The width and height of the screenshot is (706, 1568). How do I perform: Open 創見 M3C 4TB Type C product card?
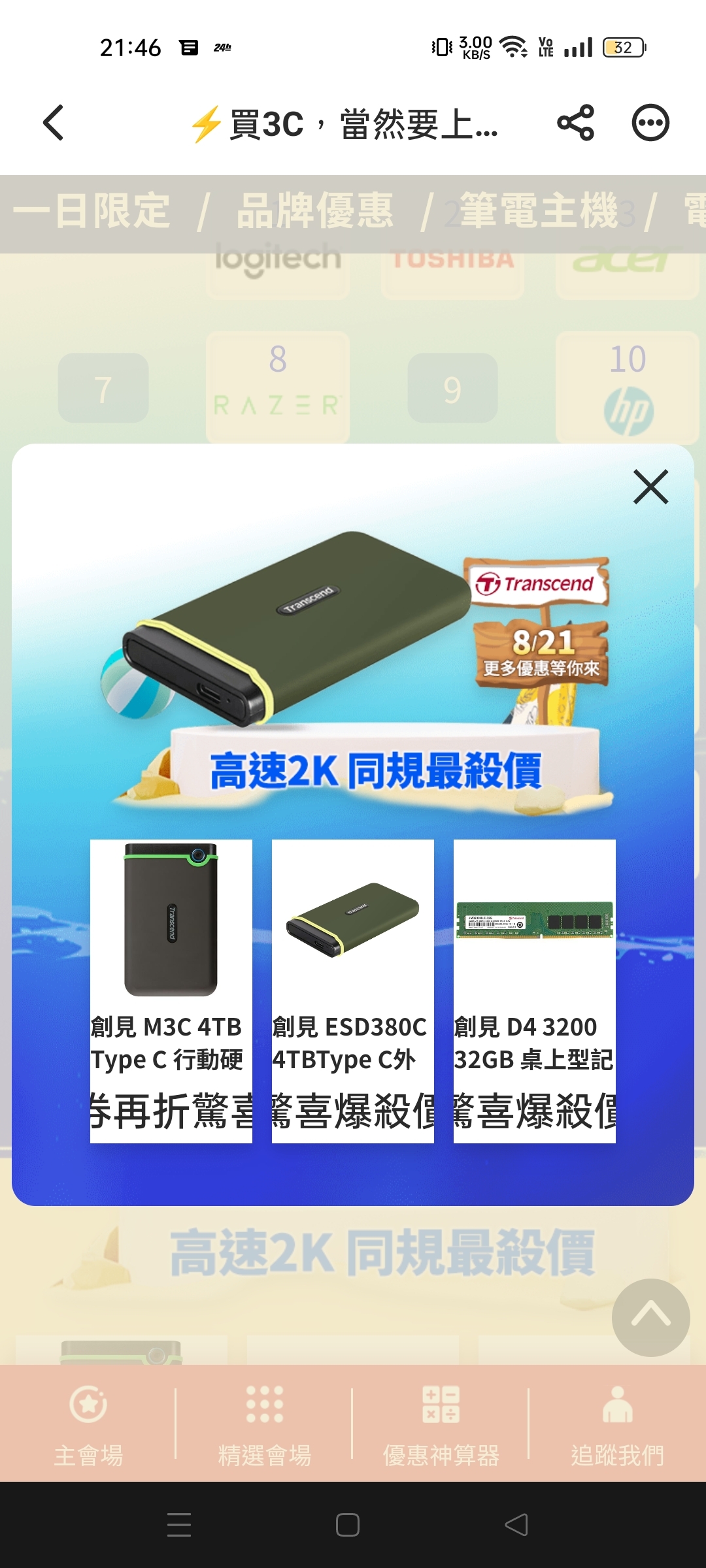coord(171,990)
